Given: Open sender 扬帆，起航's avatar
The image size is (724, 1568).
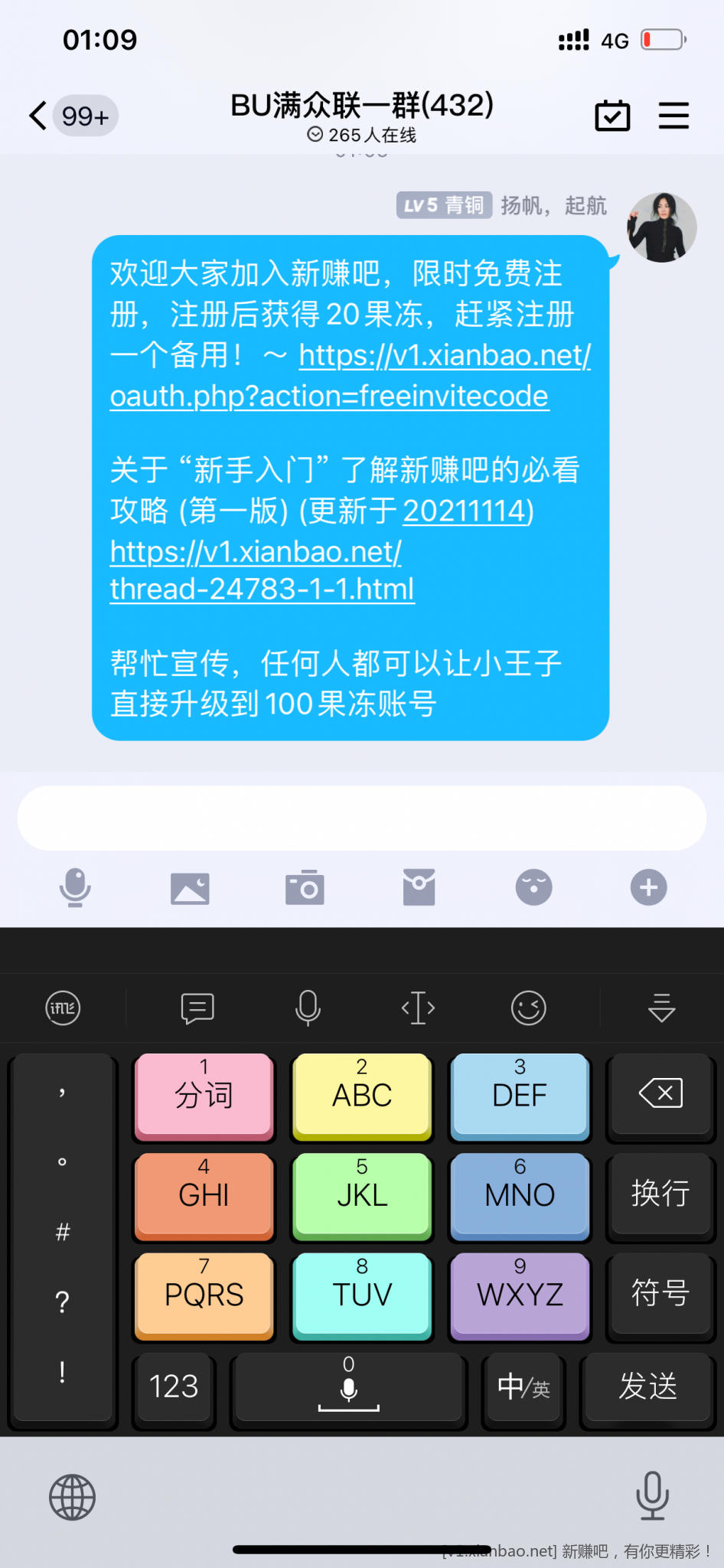Looking at the screenshot, I should [662, 228].
